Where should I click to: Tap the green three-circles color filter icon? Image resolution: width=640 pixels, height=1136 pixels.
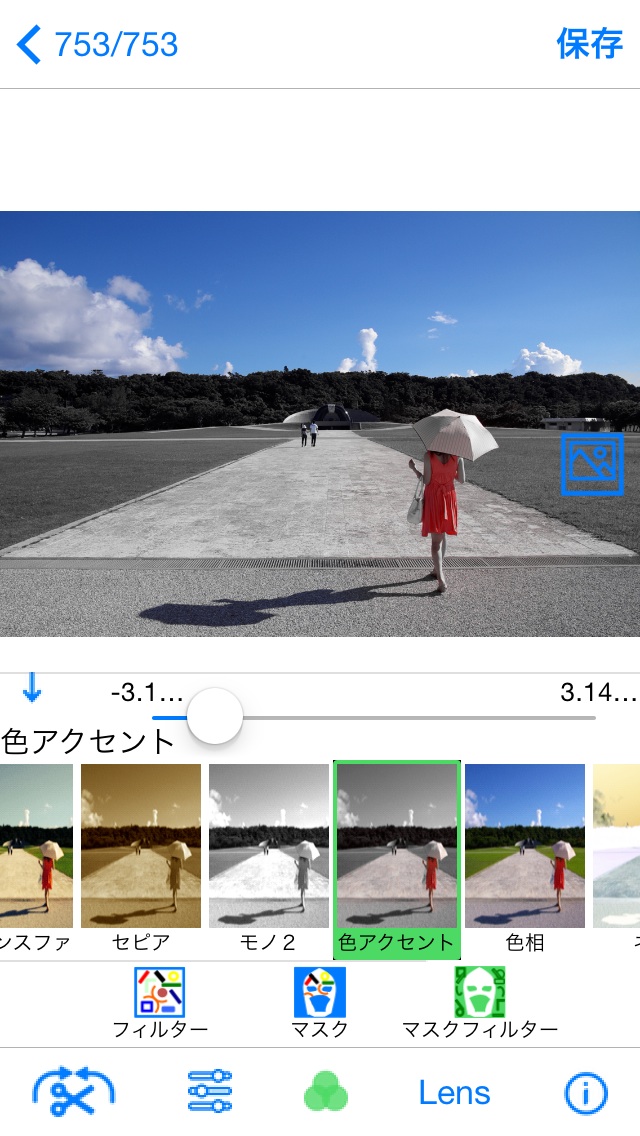pos(325,1092)
